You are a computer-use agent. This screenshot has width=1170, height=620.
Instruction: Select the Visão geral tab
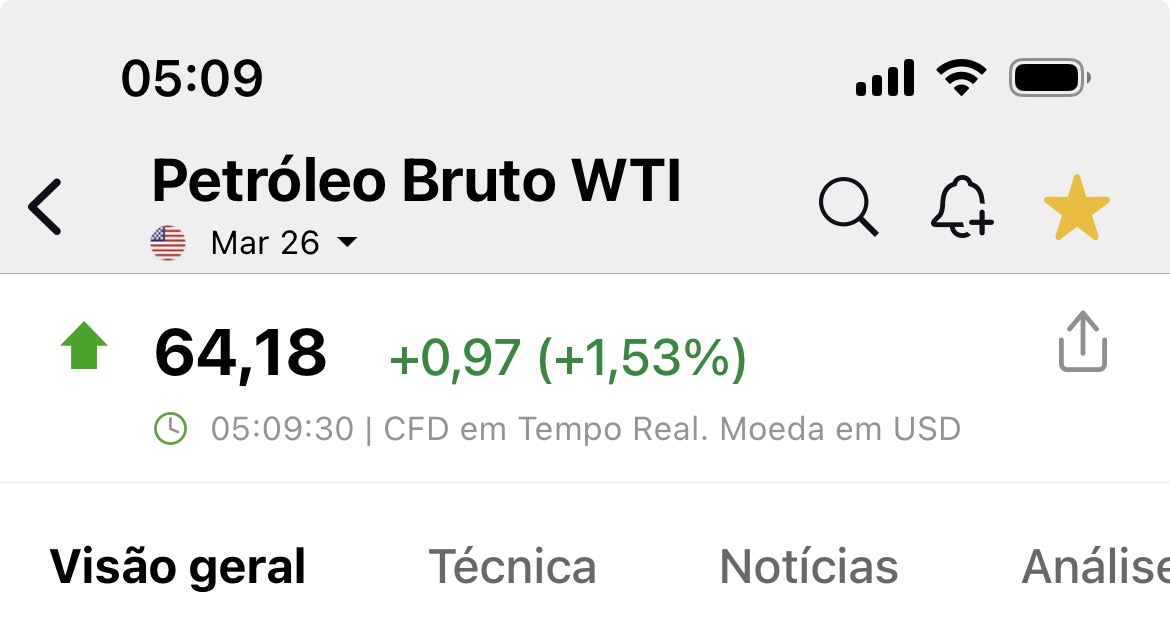(178, 567)
